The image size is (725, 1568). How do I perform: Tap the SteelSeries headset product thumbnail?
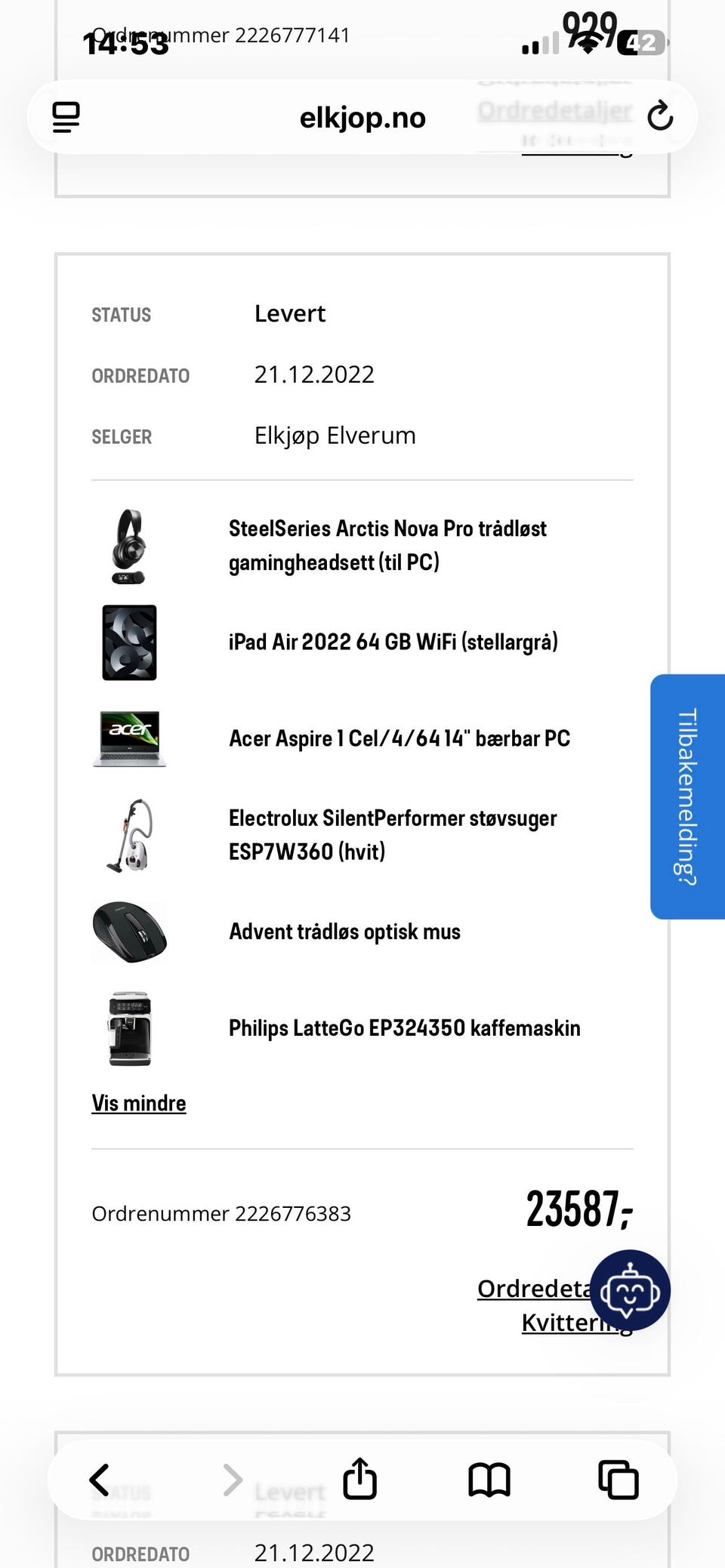pyautogui.click(x=130, y=545)
